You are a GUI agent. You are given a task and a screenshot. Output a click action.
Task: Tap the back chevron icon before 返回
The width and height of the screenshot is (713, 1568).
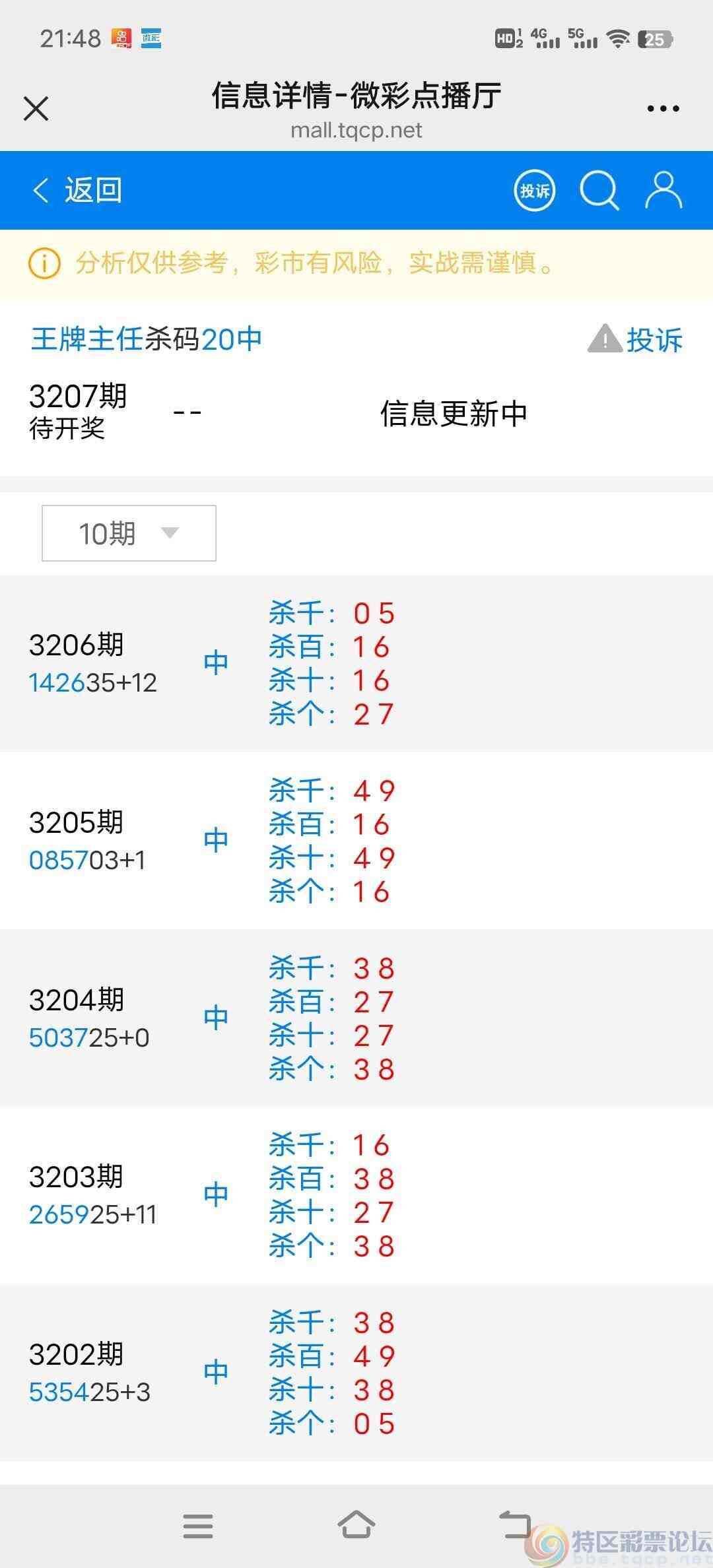pos(41,191)
